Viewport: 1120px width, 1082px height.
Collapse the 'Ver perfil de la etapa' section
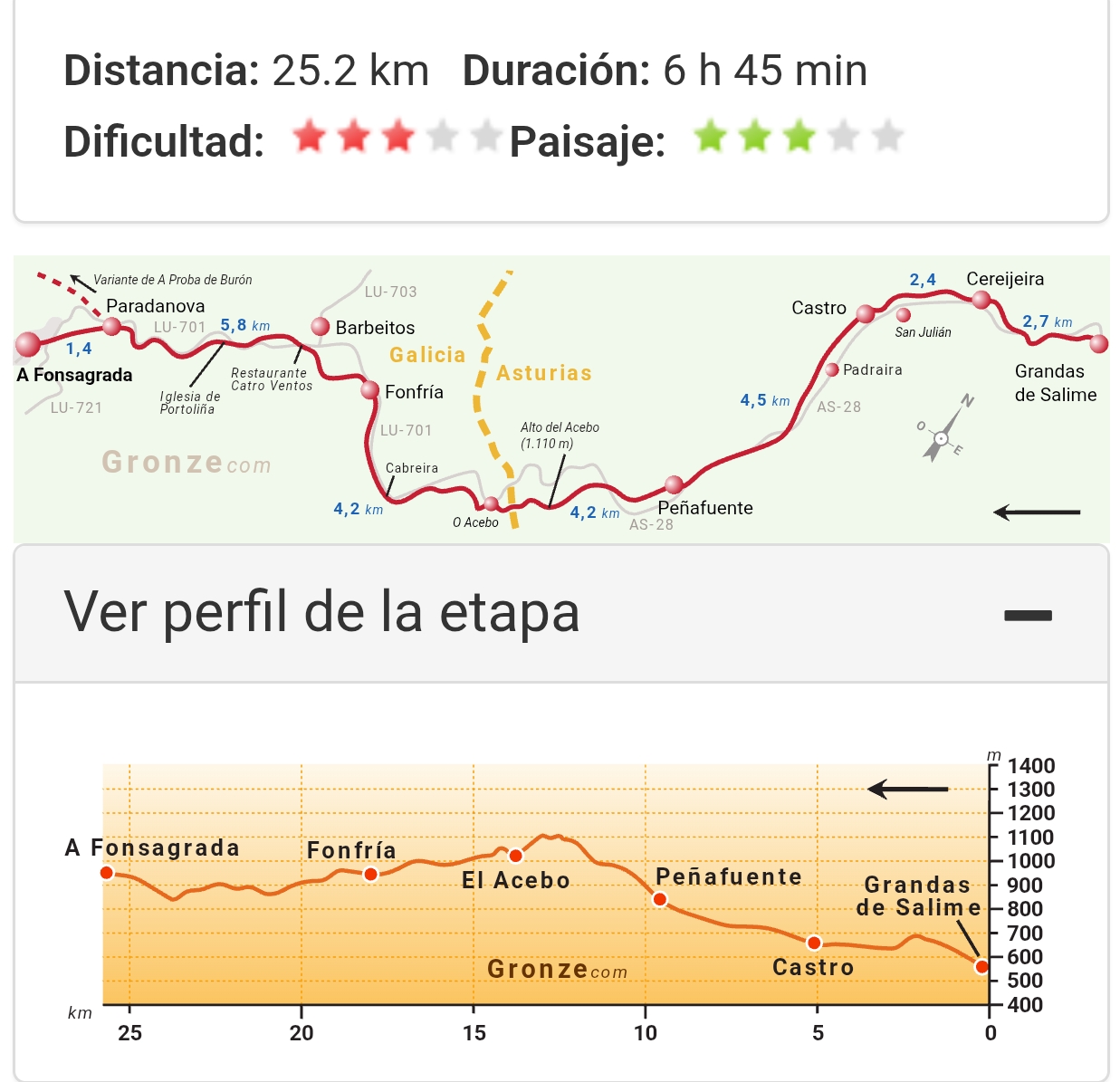pyautogui.click(x=1028, y=616)
